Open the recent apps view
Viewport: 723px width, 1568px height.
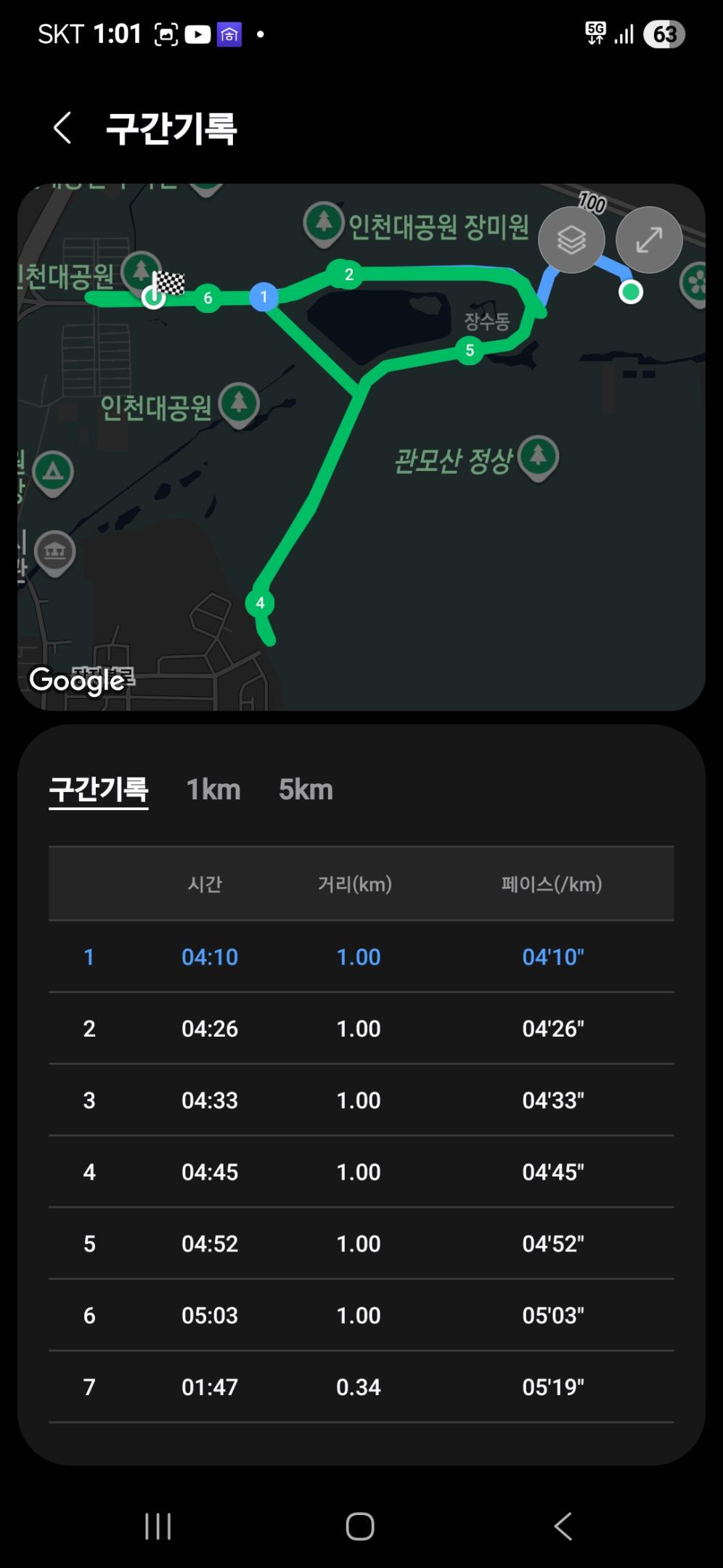(x=158, y=1527)
